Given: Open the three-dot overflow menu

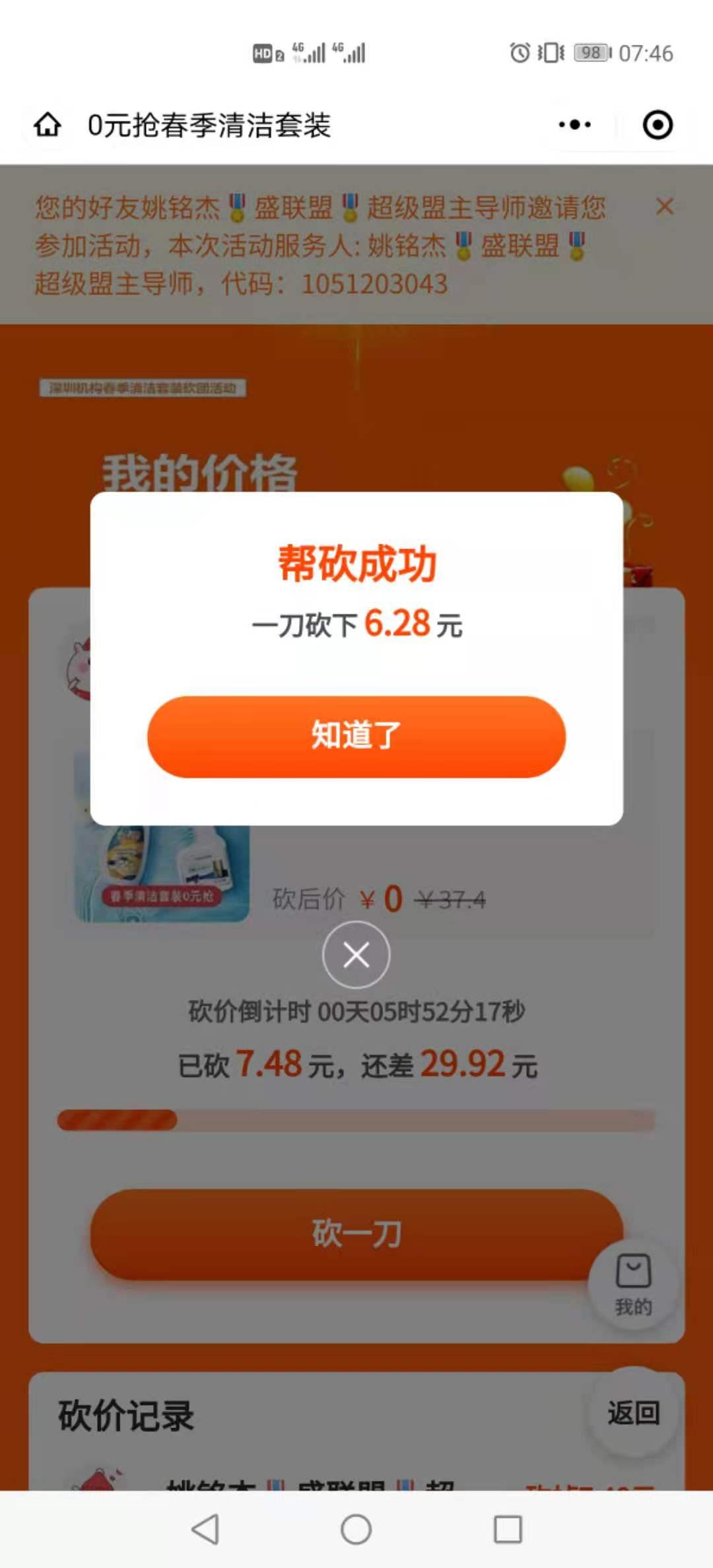Looking at the screenshot, I should click(574, 125).
